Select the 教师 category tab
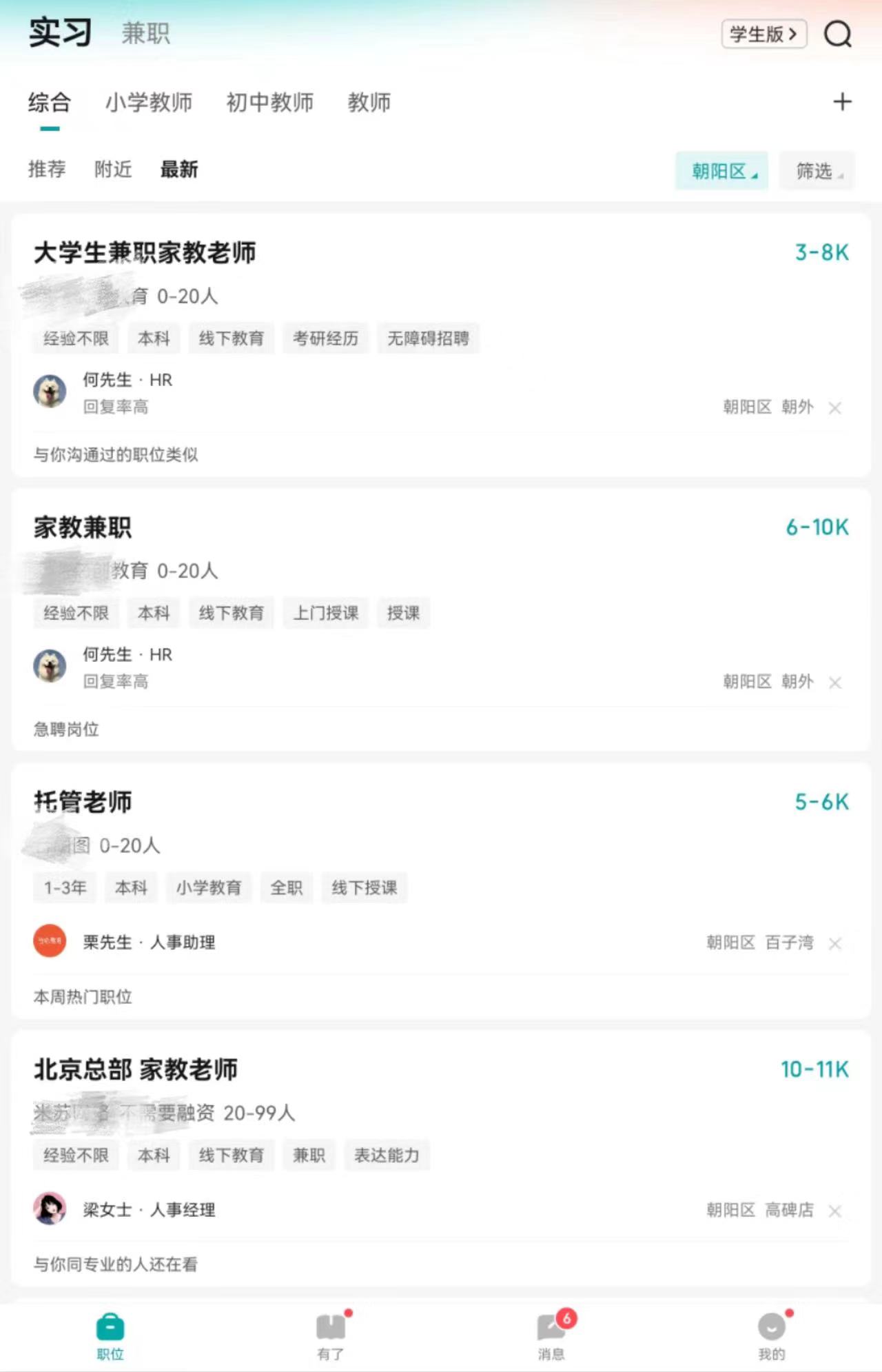This screenshot has width=882, height=1372. [x=369, y=103]
